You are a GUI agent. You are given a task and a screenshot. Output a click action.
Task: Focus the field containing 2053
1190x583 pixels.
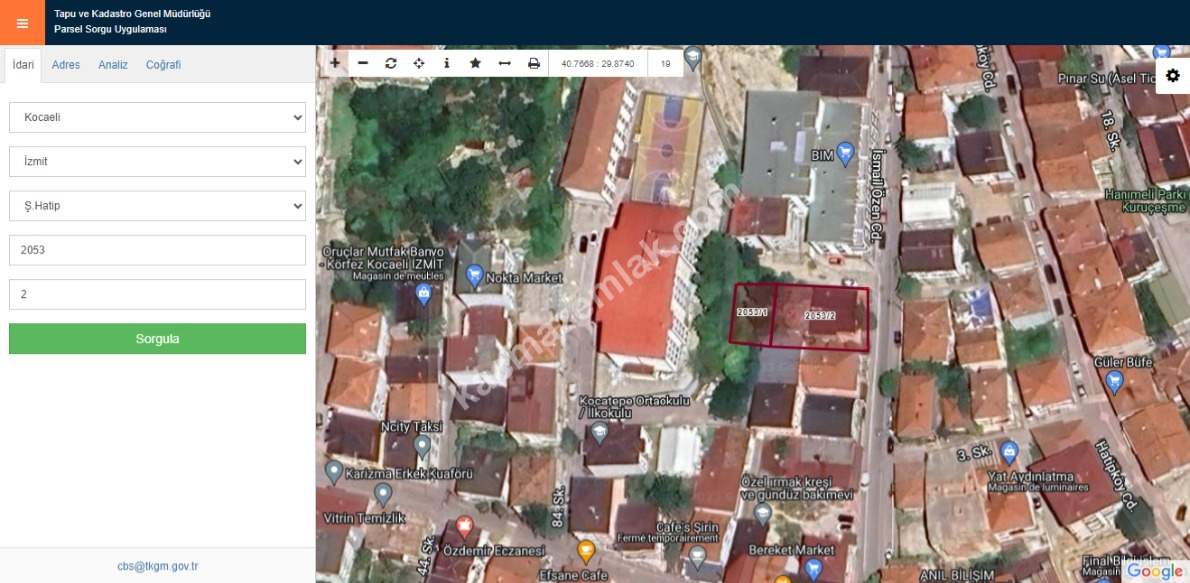[157, 250]
